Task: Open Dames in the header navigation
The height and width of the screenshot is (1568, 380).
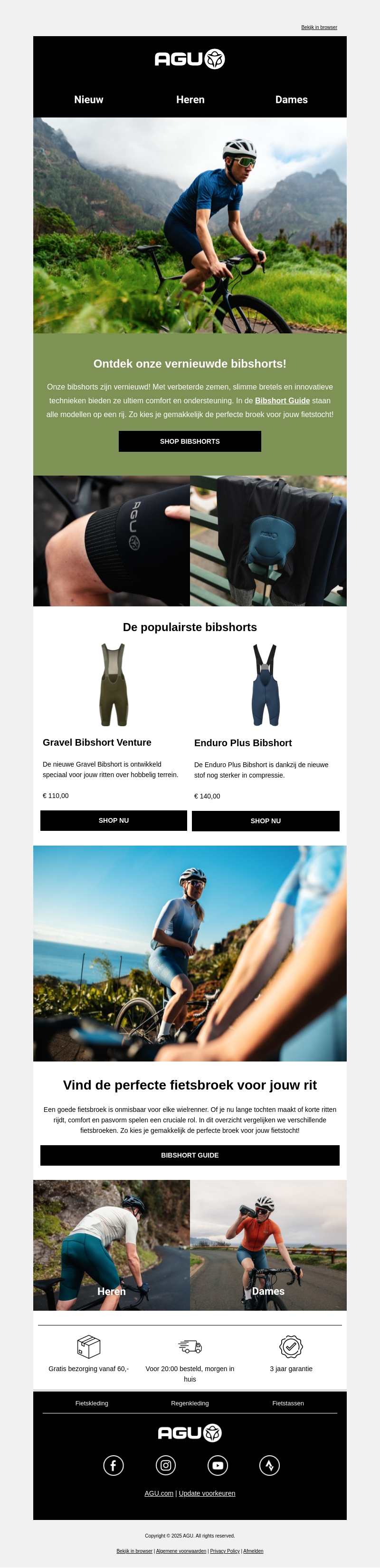Action: tap(291, 100)
